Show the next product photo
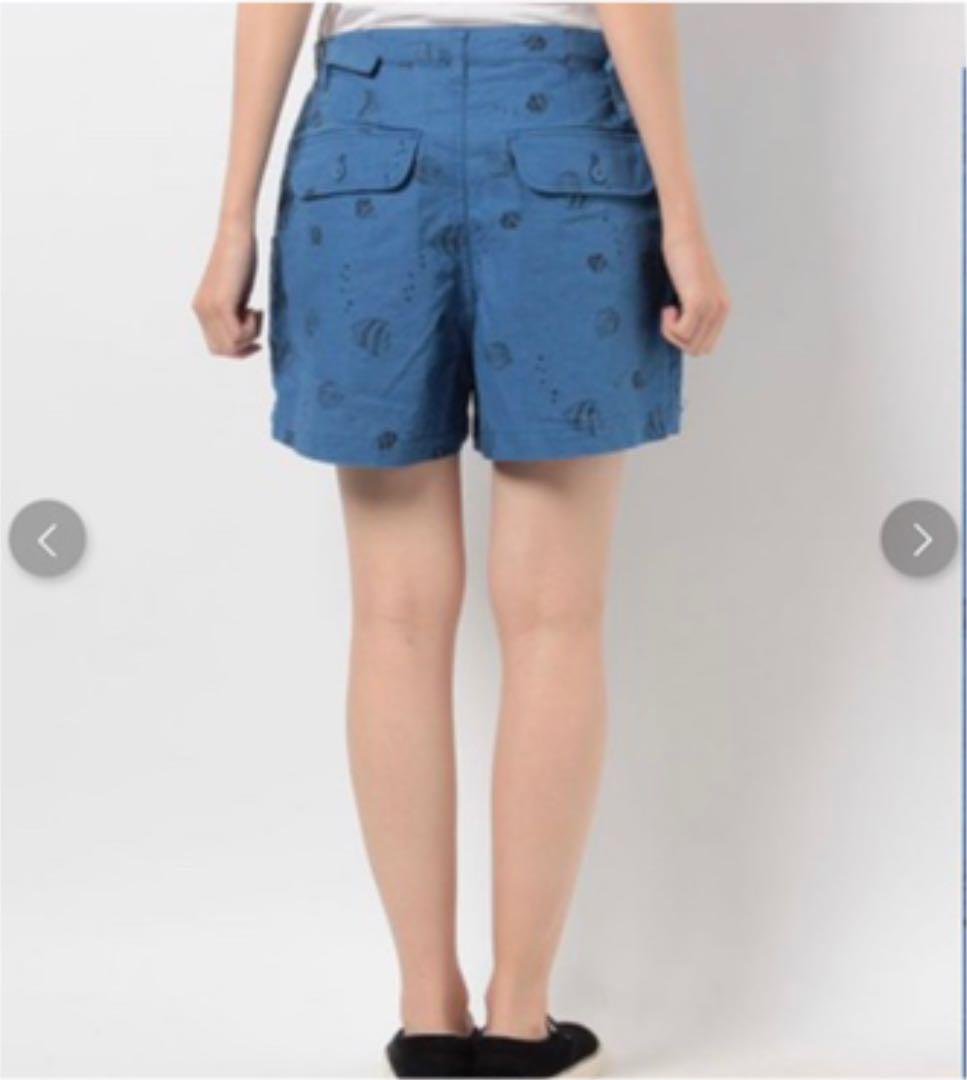Image resolution: width=967 pixels, height=1080 pixels. point(919,539)
